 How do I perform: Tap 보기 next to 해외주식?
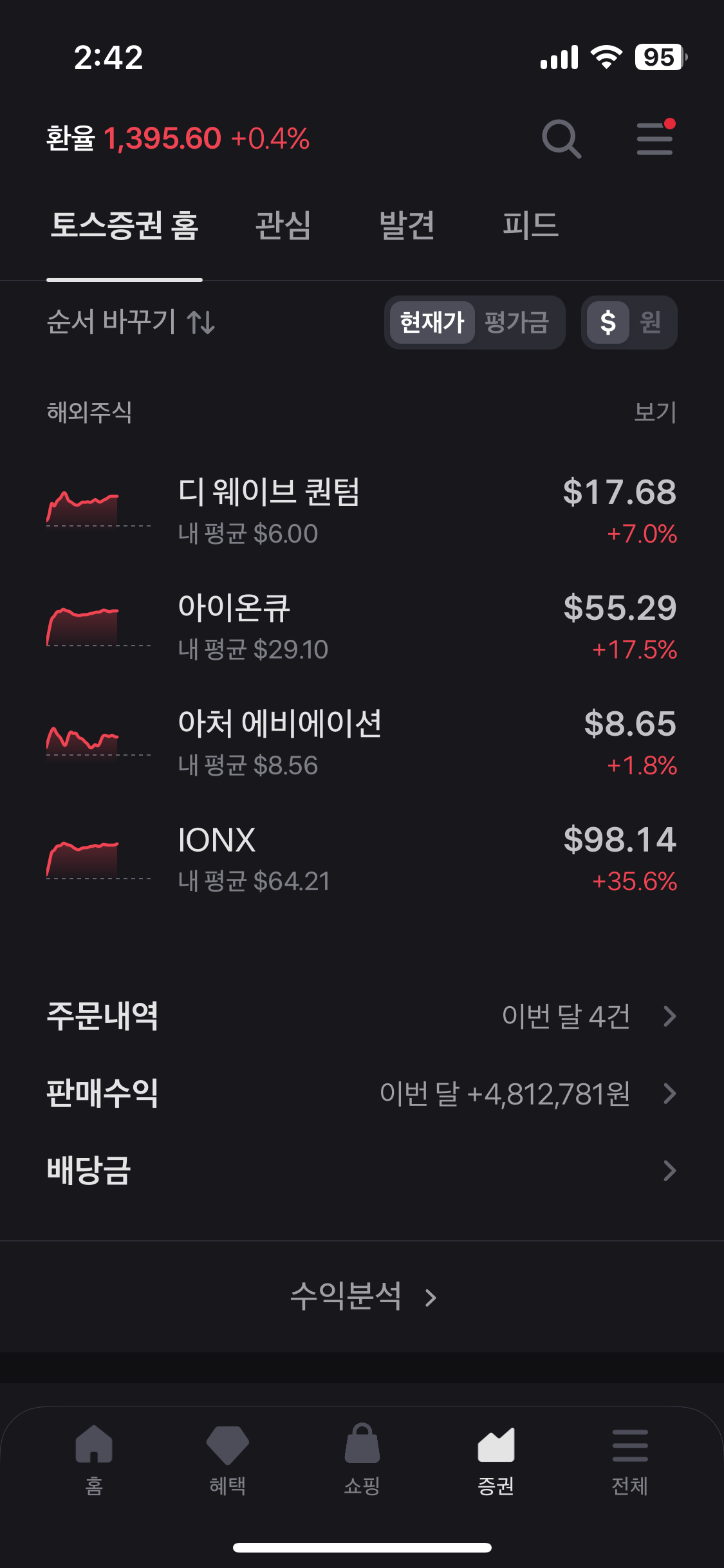point(654,413)
